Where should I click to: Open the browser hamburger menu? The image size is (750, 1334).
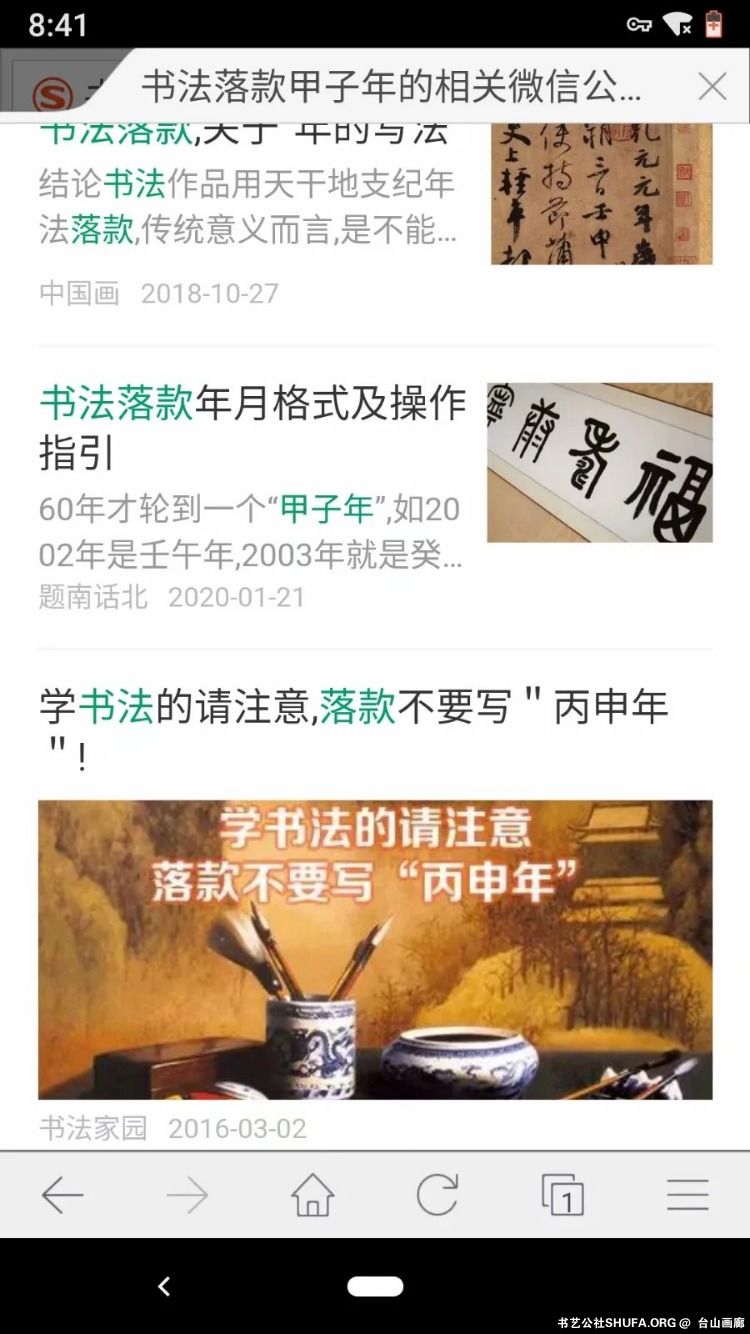pos(688,1194)
